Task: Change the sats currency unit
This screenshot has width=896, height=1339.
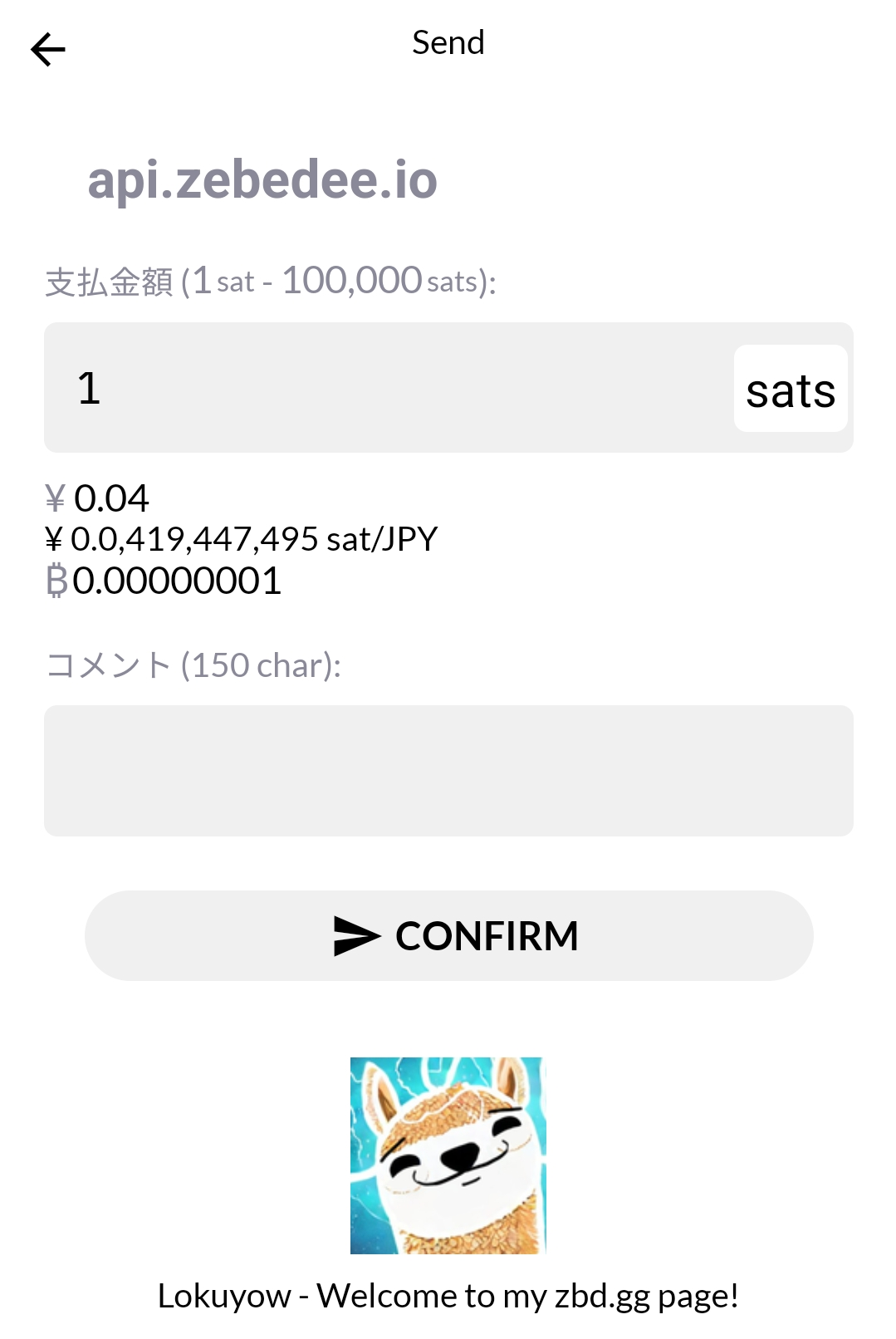Action: click(x=790, y=389)
